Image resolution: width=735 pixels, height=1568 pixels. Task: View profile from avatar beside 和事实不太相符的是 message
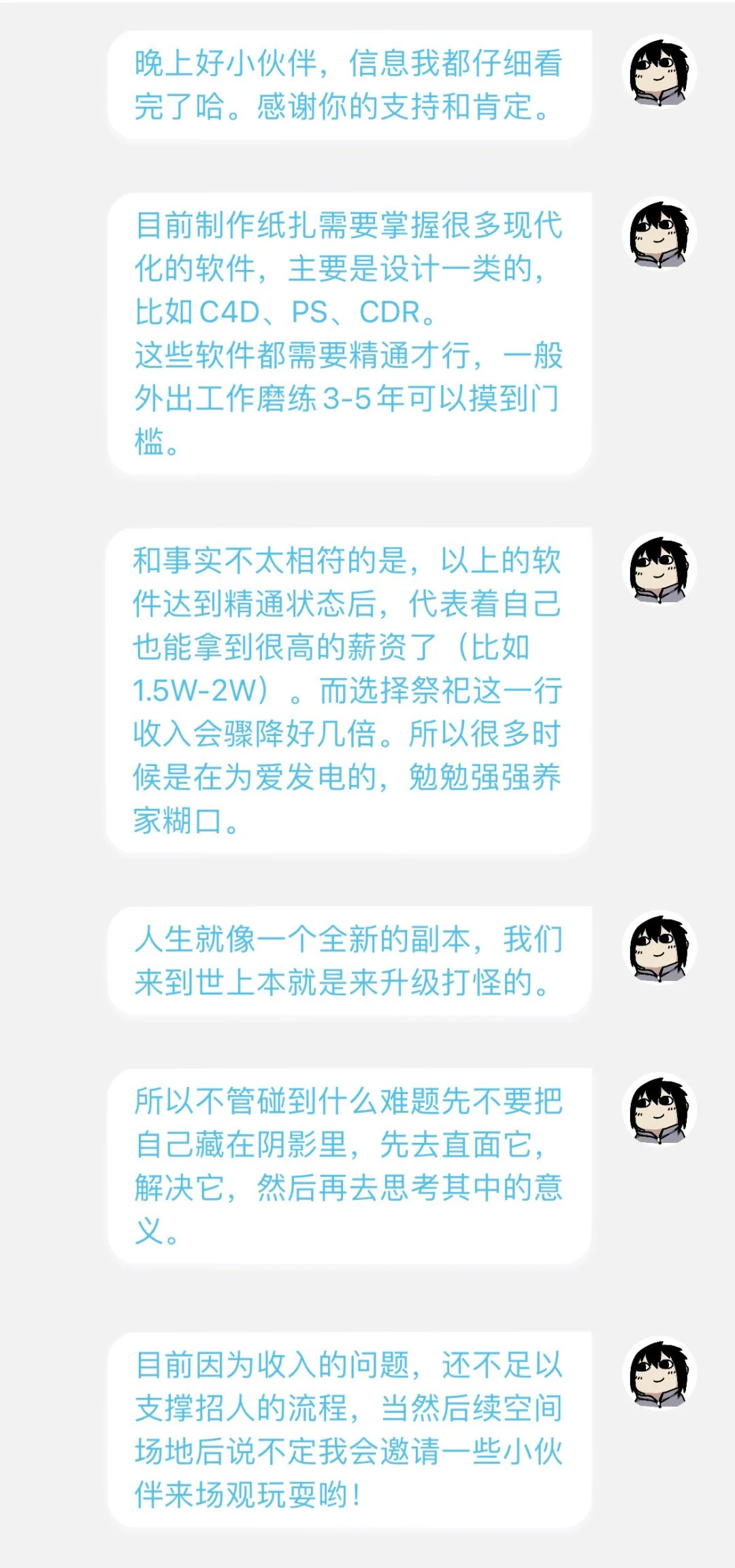(x=659, y=568)
